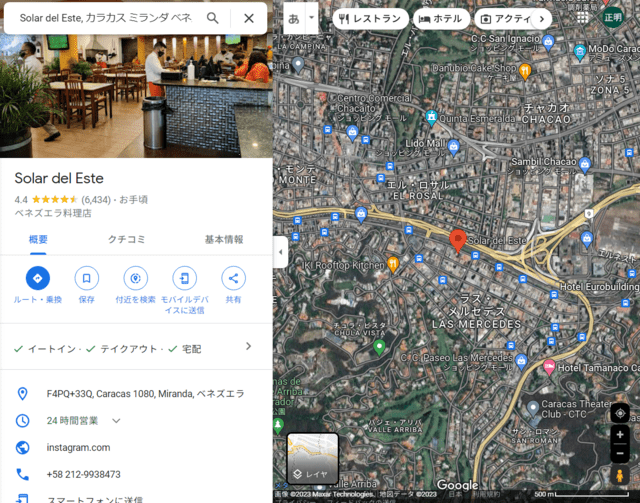Screen dimensions: 640x503
Task: Switch to the 基本情報 tab
Action: click(223, 239)
